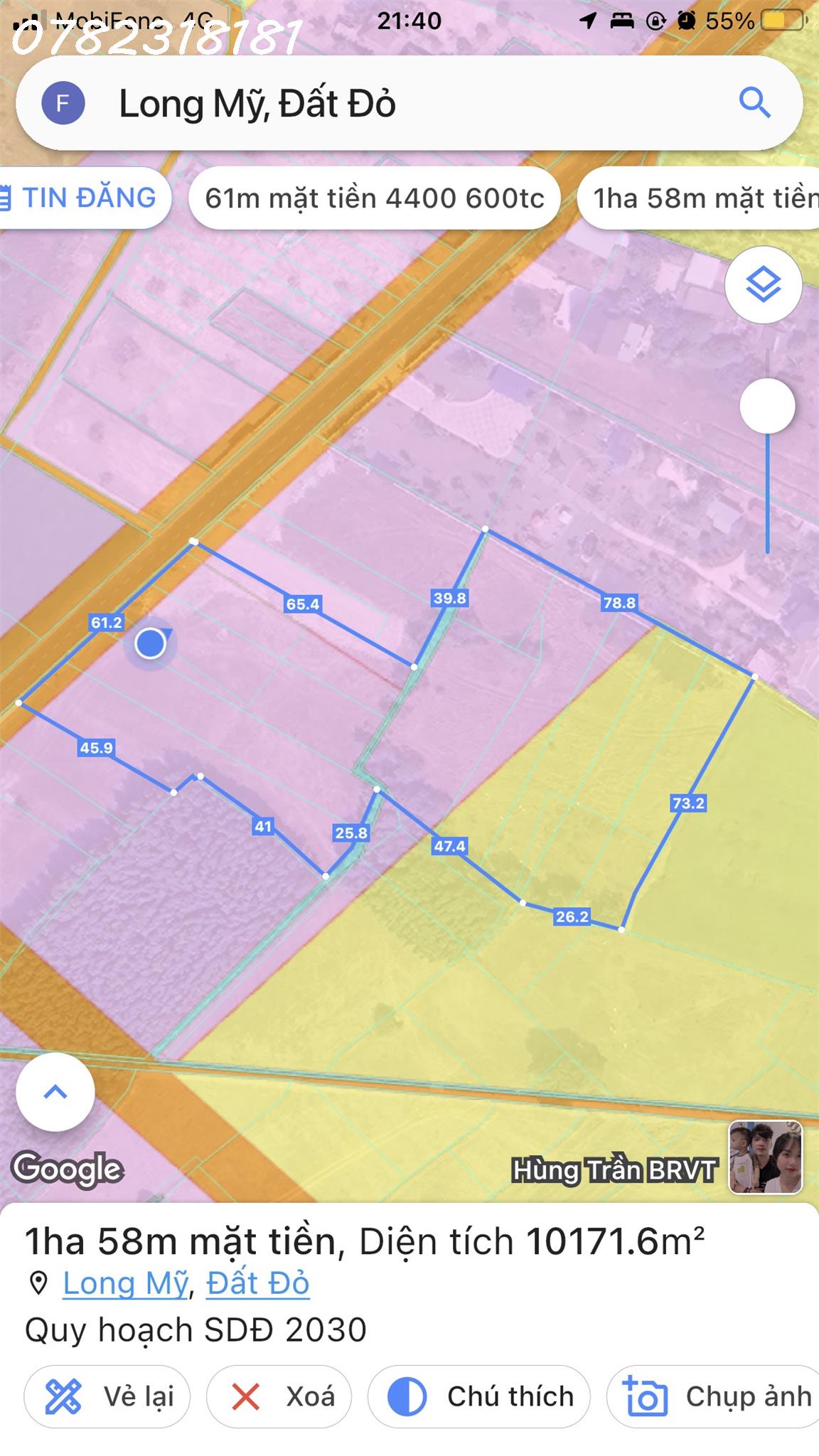Expand the bottom panel with the up chevron
The width and height of the screenshot is (819, 1456).
pyautogui.click(x=55, y=1092)
